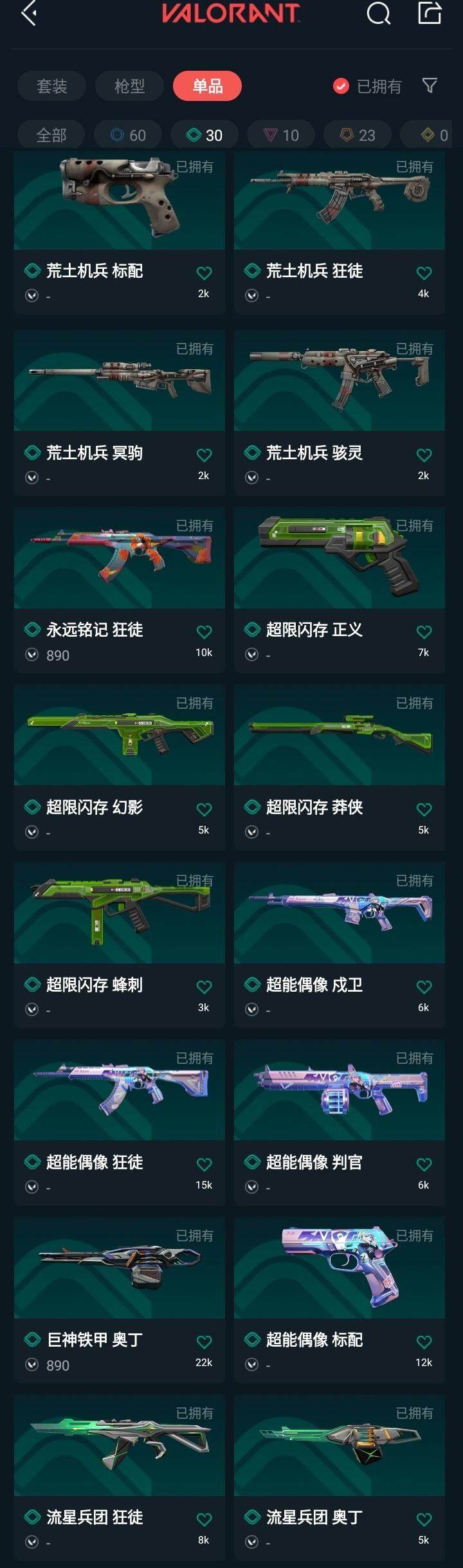Switch to the 套装 tab
Image resolution: width=463 pixels, height=1568 pixels.
51,86
